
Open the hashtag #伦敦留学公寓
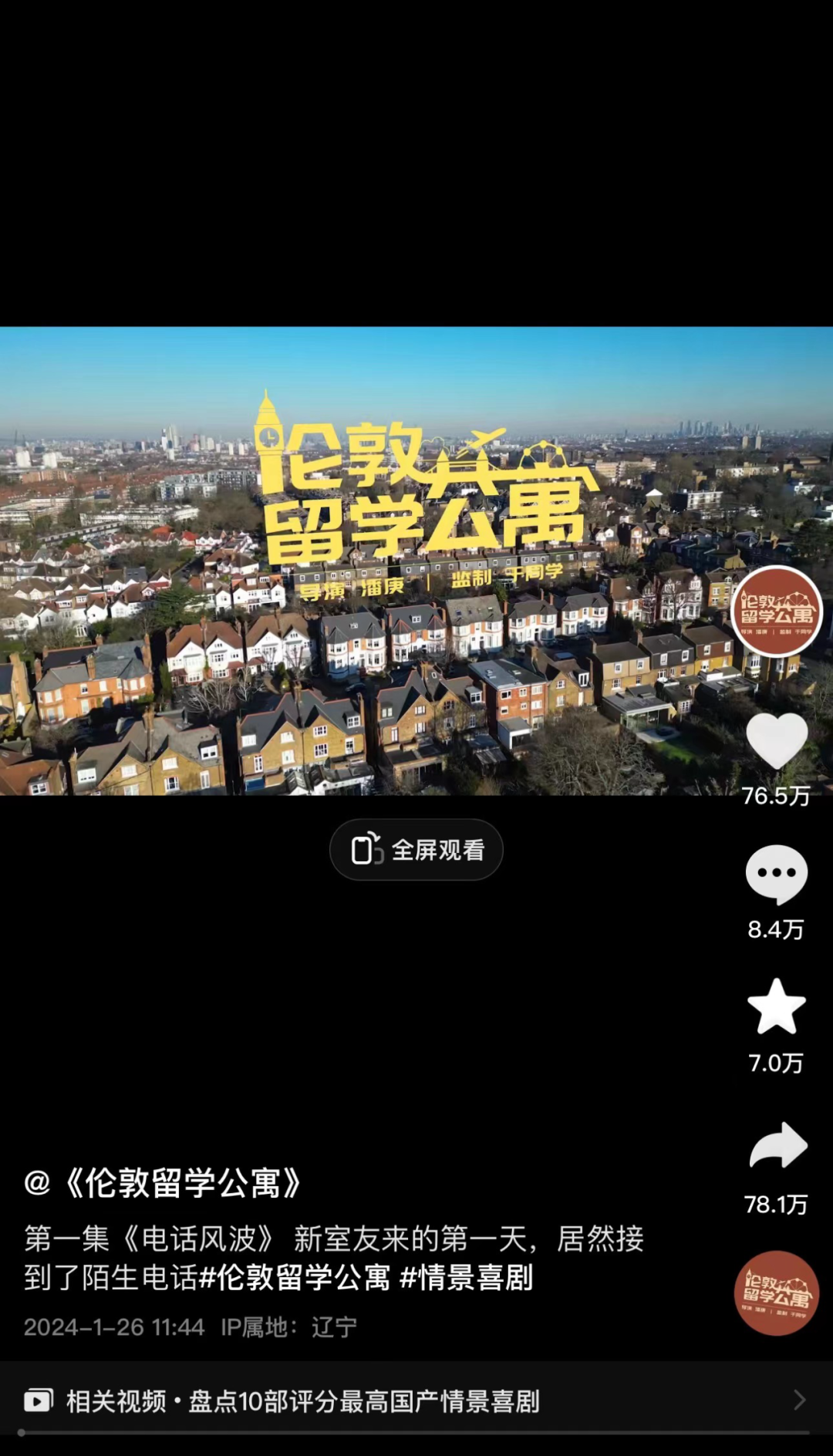click(295, 1278)
